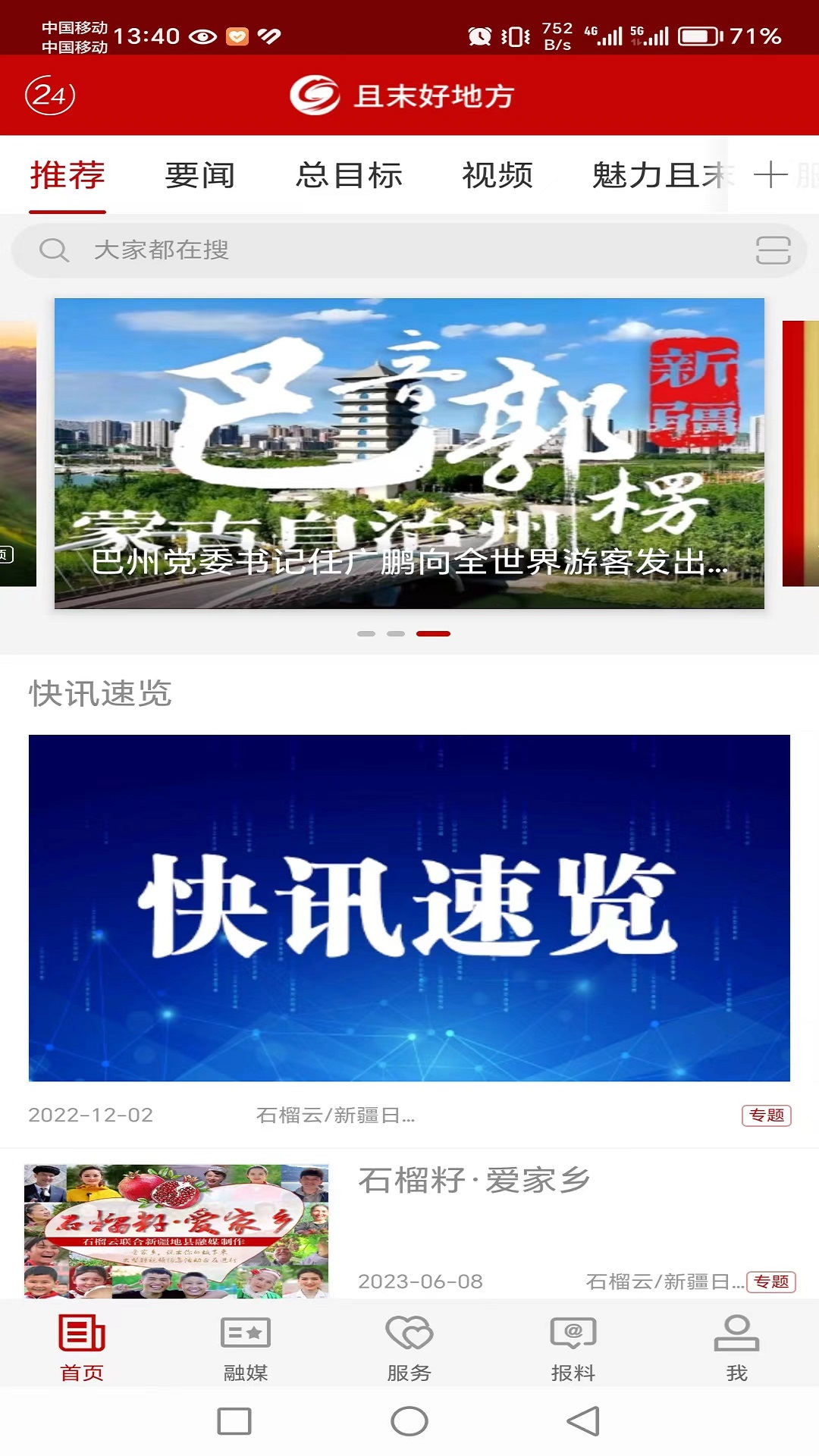Screen dimensions: 819x1456
Task: Open the 石榴籽·爱家乡 article
Action: pos(474,1181)
